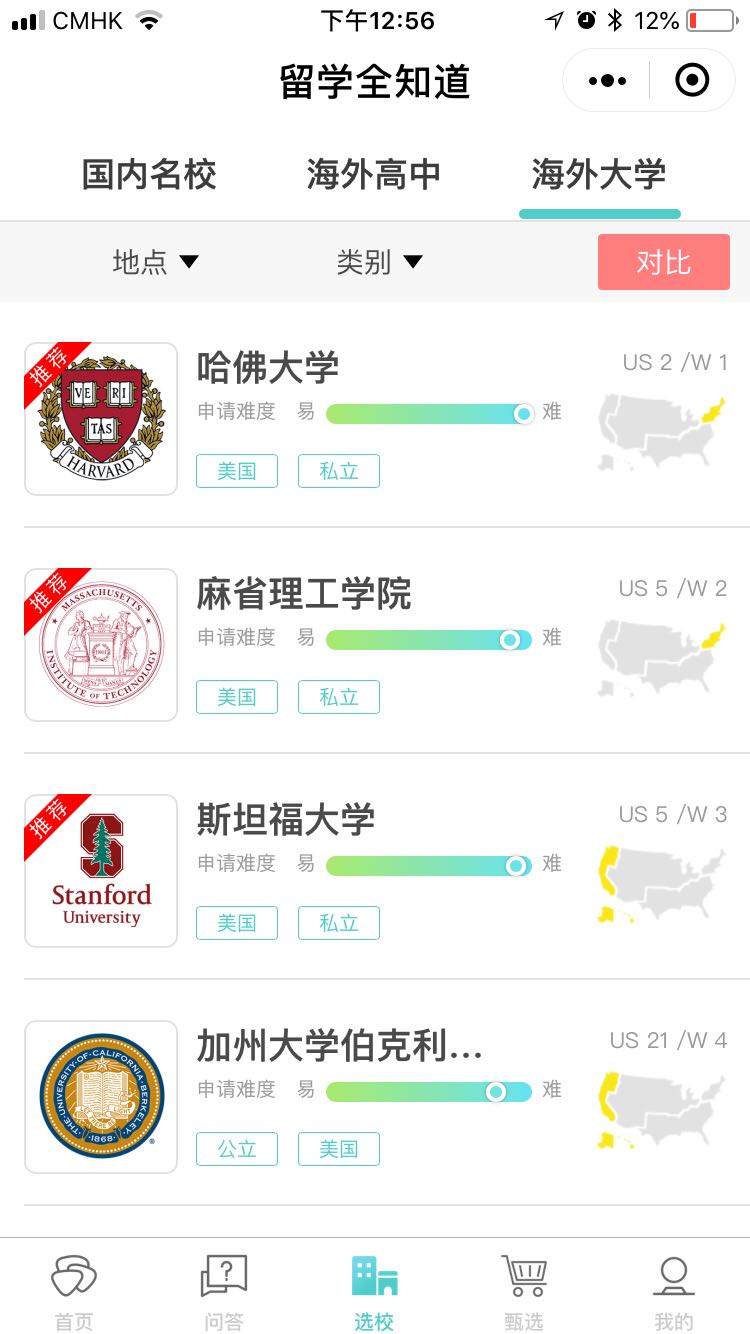Go to the 首页 home tab
Viewport: 750px width, 1334px height.
[74, 1290]
